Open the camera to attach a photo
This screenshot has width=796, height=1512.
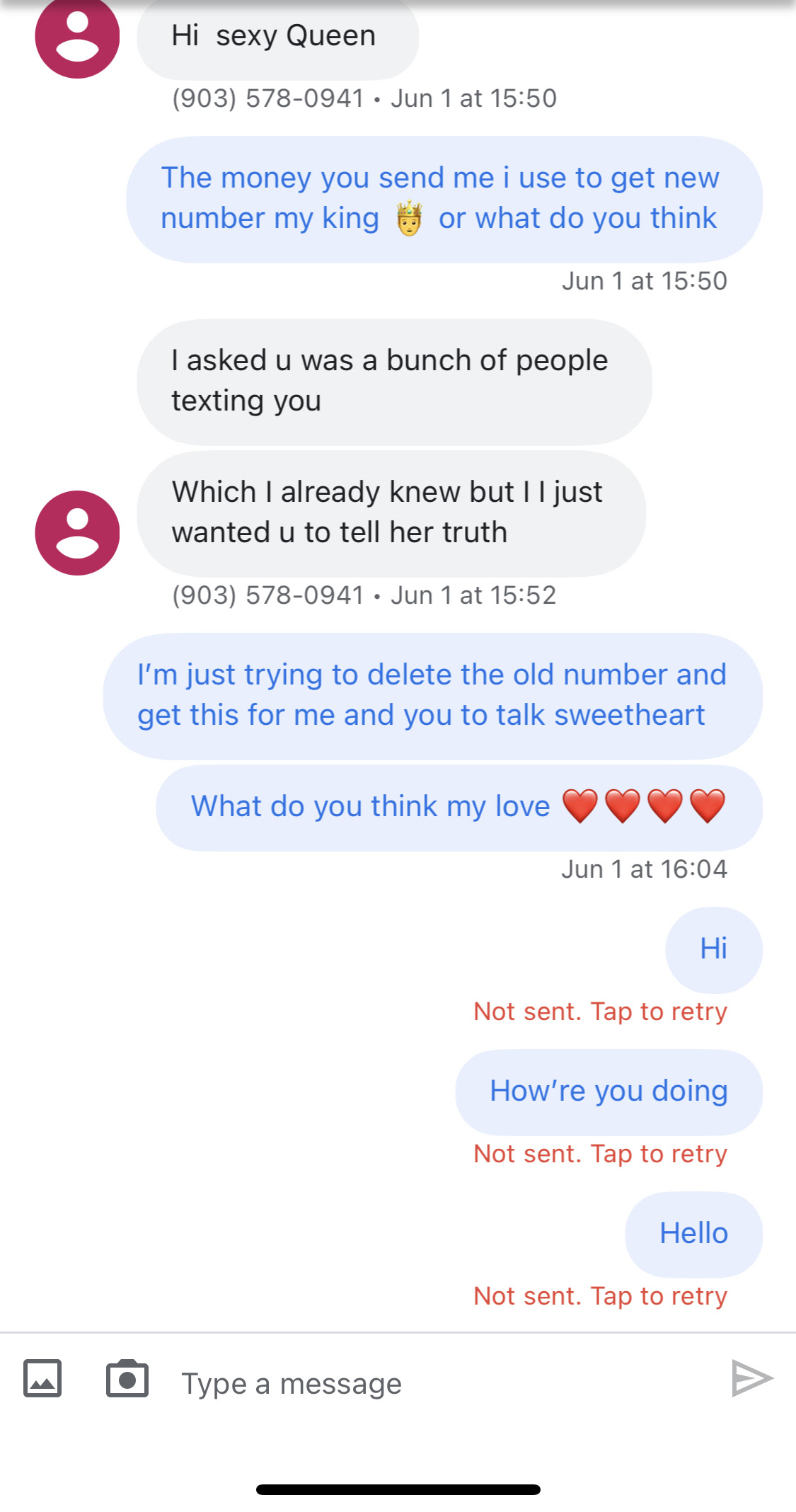[x=127, y=1378]
